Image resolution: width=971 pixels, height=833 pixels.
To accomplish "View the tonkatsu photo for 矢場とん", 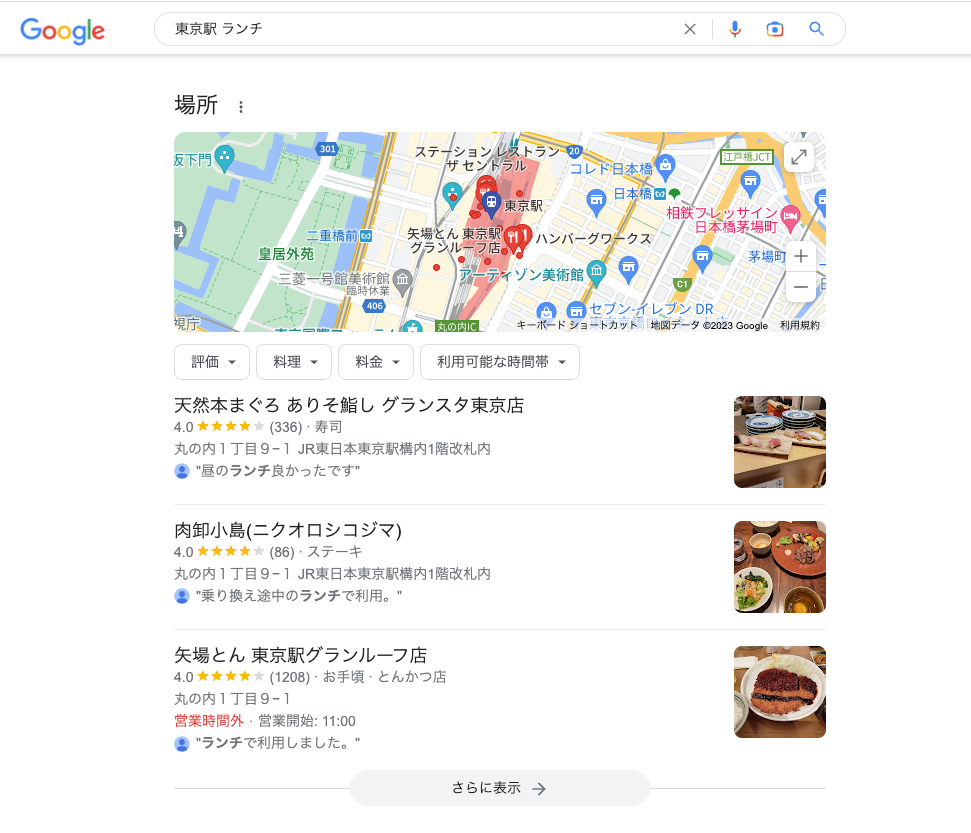I will tap(780, 692).
